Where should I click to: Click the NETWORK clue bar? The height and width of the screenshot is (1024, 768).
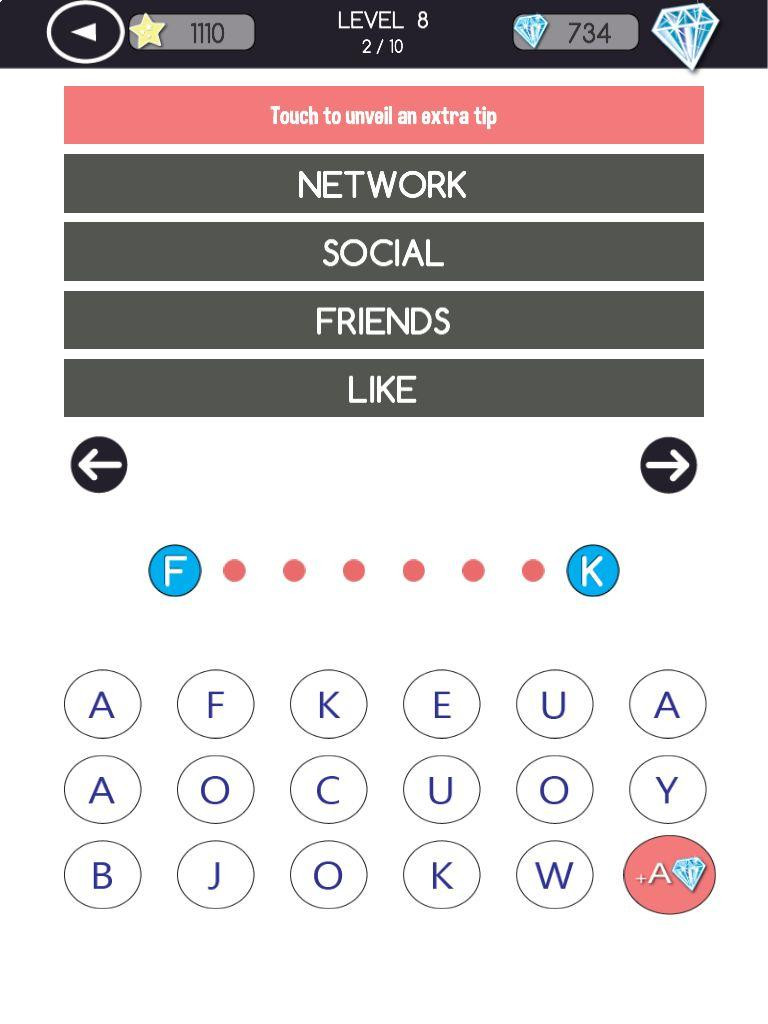384,184
